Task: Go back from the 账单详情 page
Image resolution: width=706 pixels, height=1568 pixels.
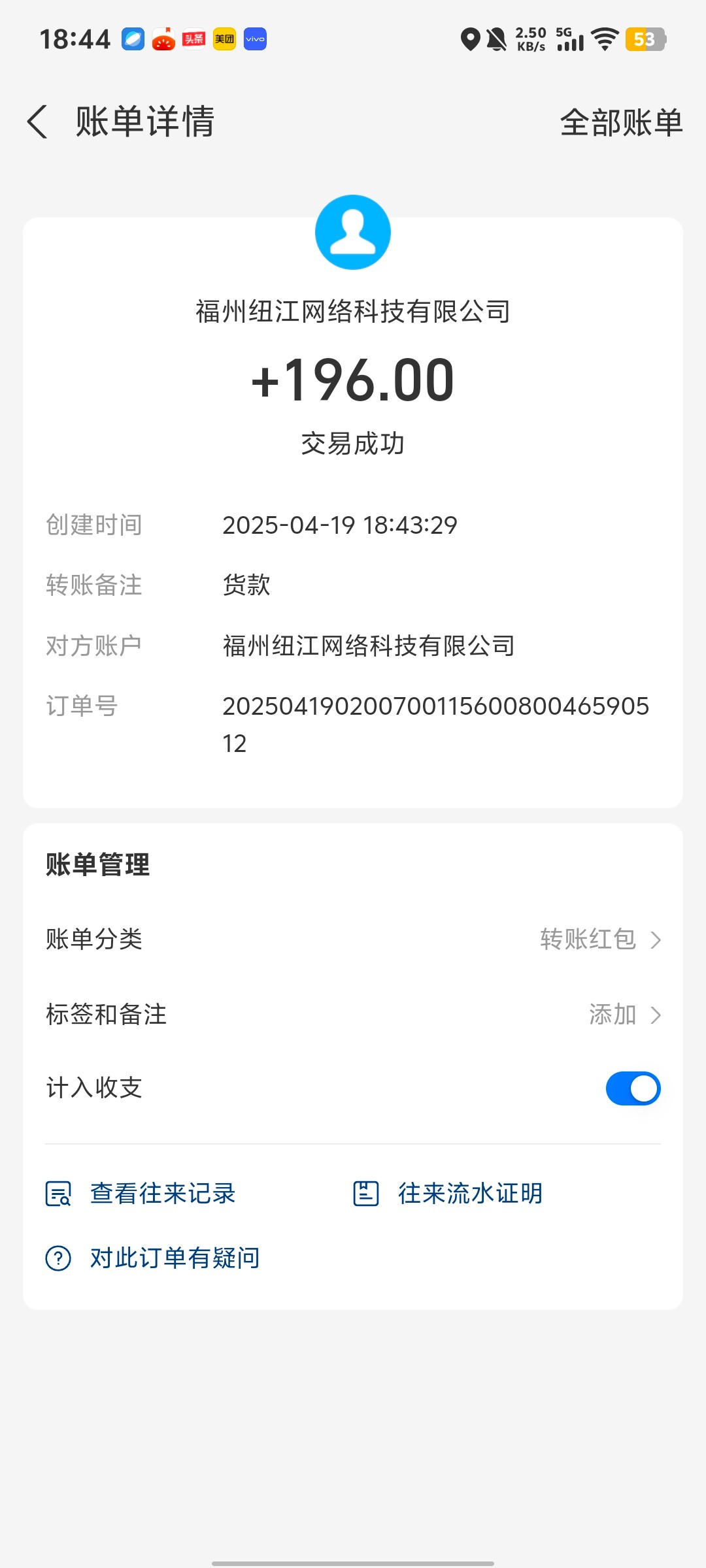Action: tap(37, 122)
